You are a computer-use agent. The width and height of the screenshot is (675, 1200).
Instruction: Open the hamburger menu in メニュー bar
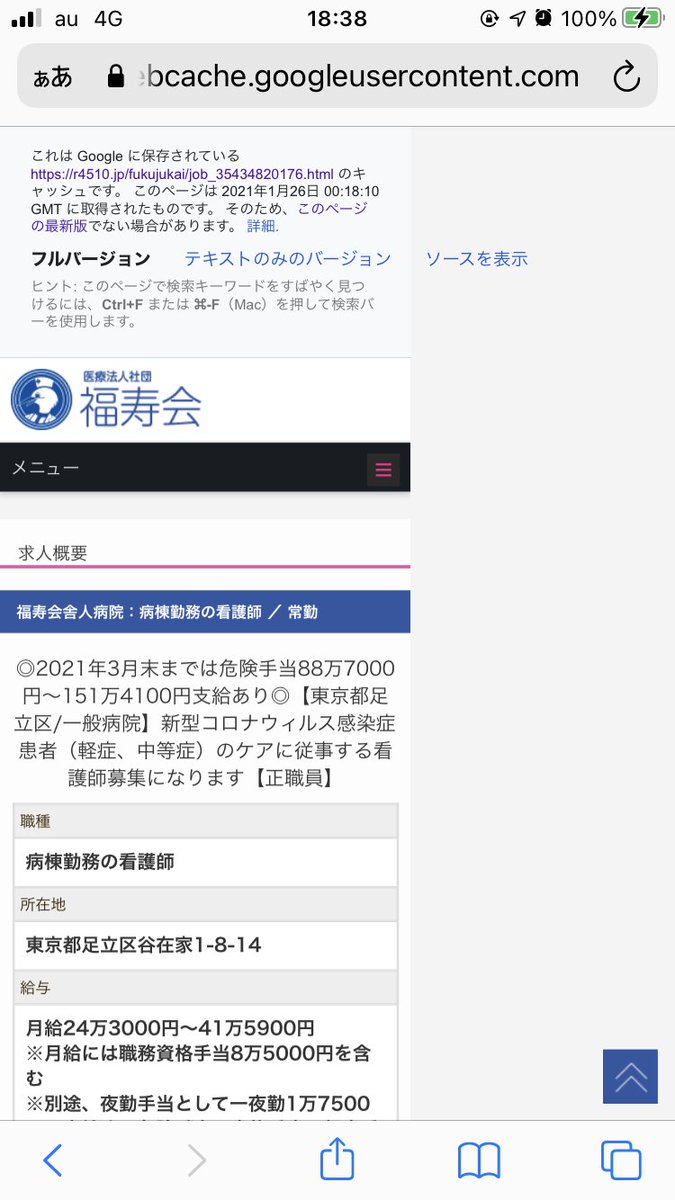pyautogui.click(x=383, y=469)
